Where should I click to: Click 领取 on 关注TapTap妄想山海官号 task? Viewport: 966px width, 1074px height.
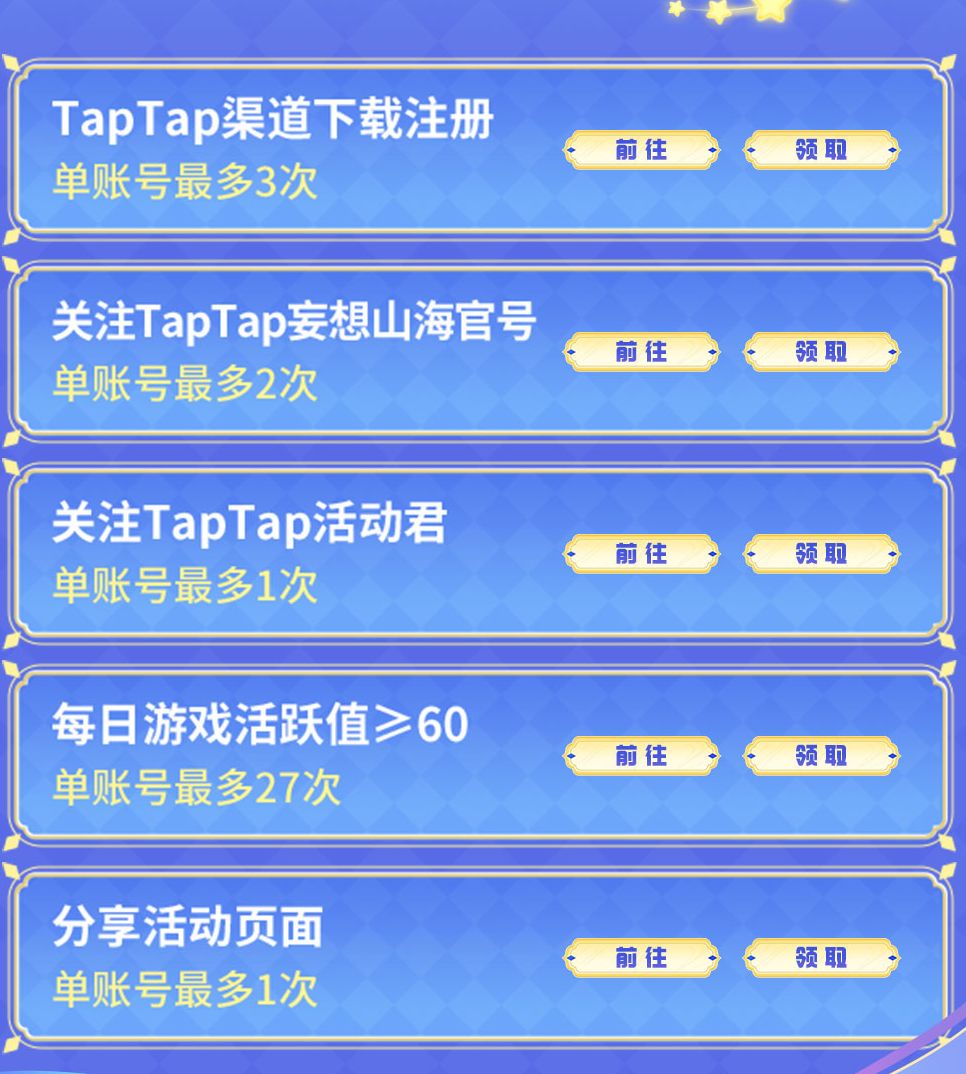pos(822,352)
